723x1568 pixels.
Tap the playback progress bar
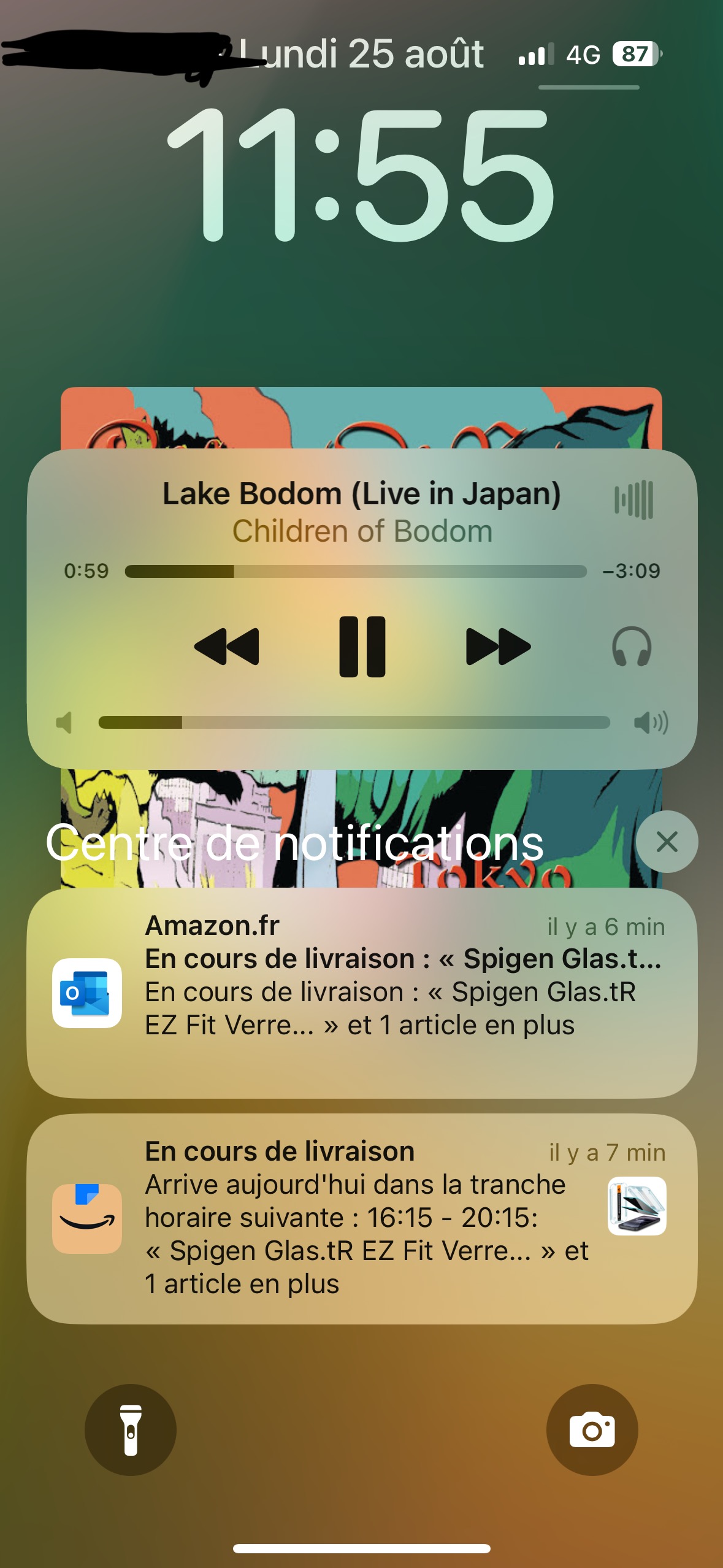click(x=356, y=571)
